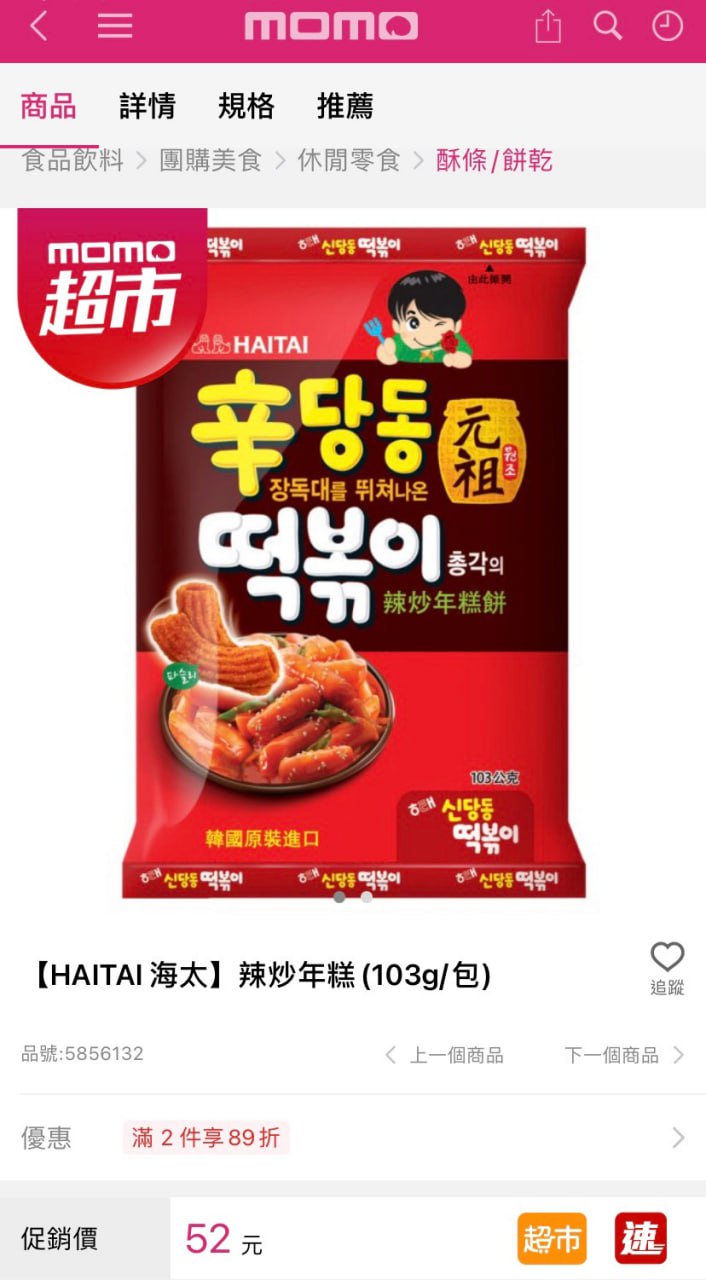
Task: Open the search icon
Action: coord(607,27)
